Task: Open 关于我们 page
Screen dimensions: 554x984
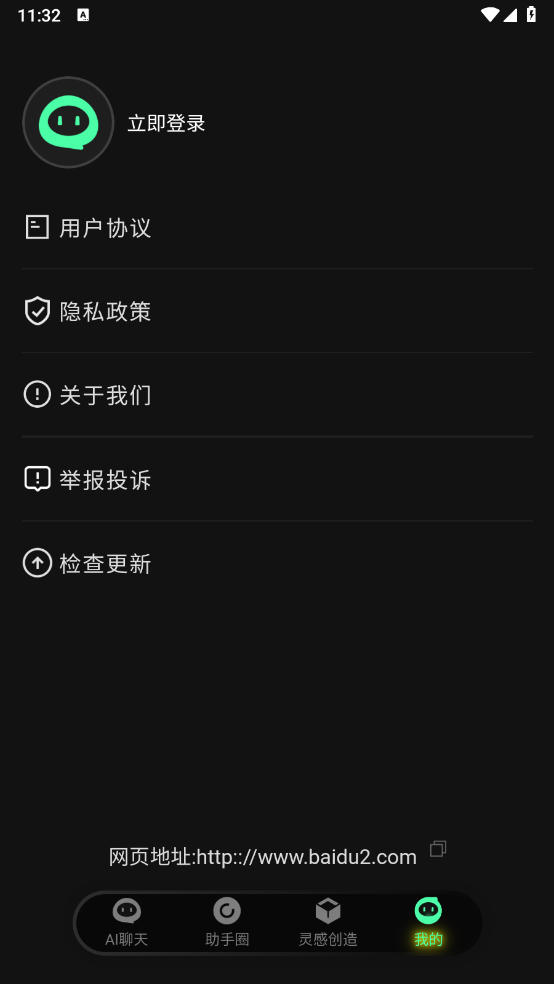Action: pos(277,395)
